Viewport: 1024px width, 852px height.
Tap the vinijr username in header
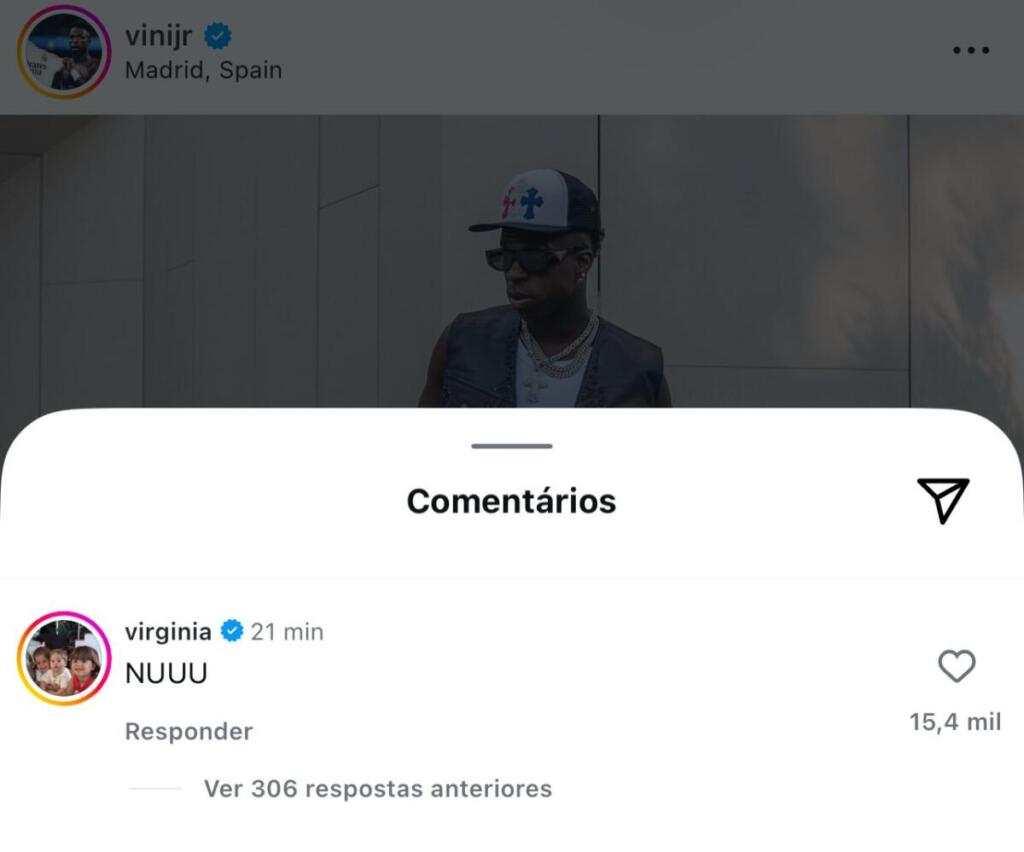[x=158, y=36]
